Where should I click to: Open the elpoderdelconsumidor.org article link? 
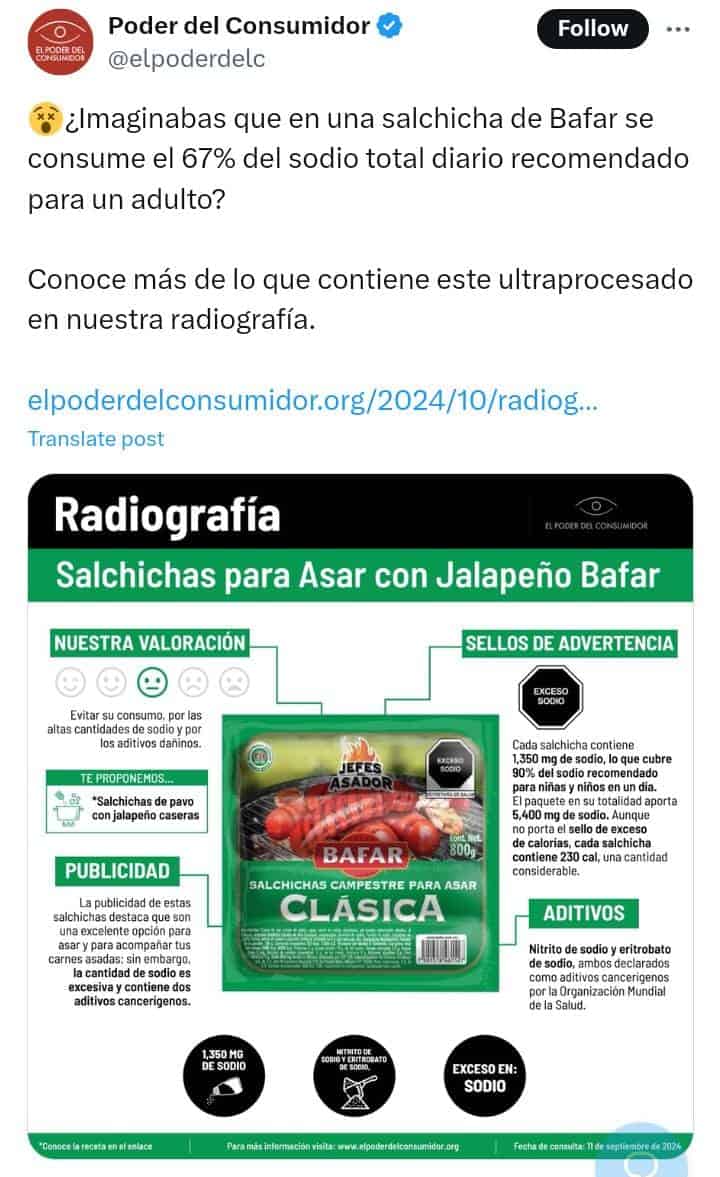point(313,401)
